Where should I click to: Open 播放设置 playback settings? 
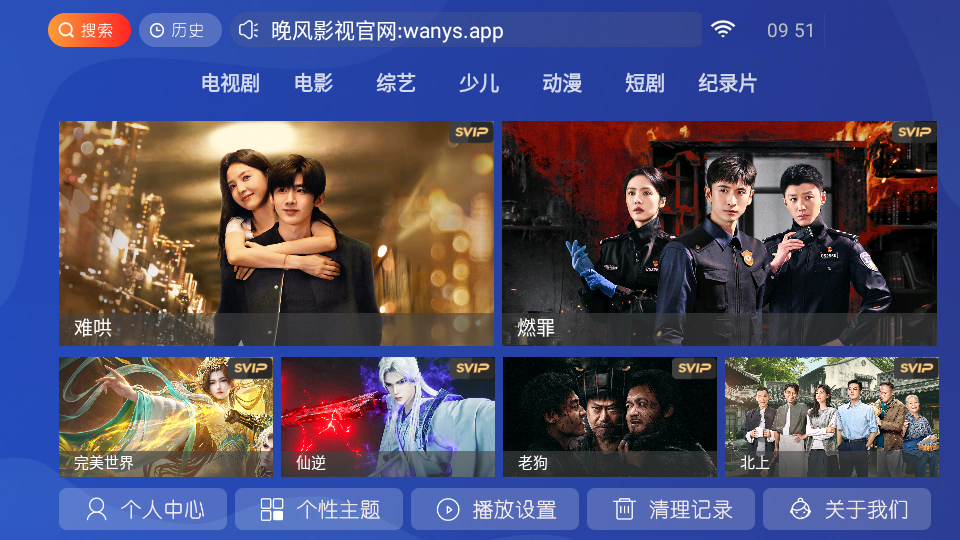(495, 509)
